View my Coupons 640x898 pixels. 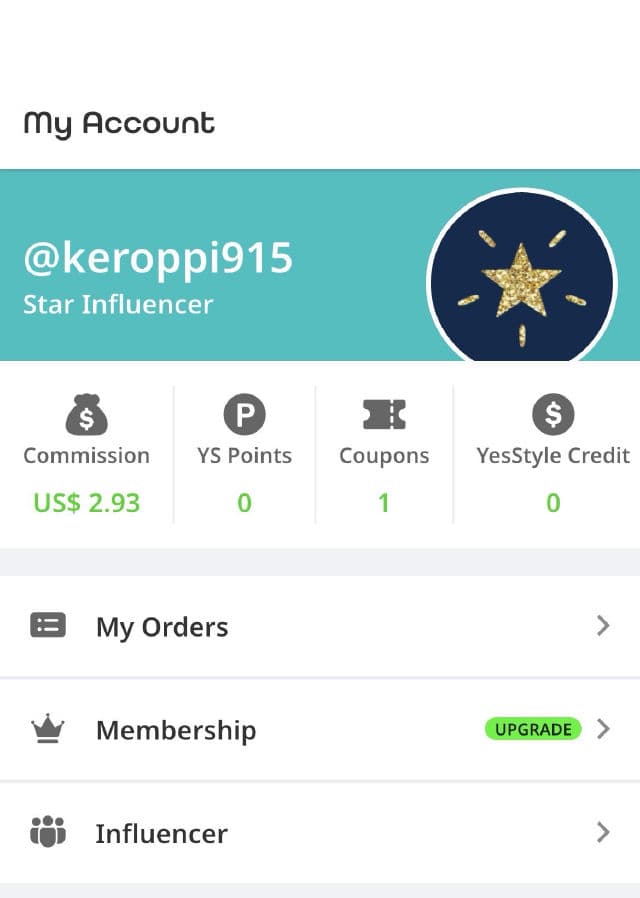point(384,456)
